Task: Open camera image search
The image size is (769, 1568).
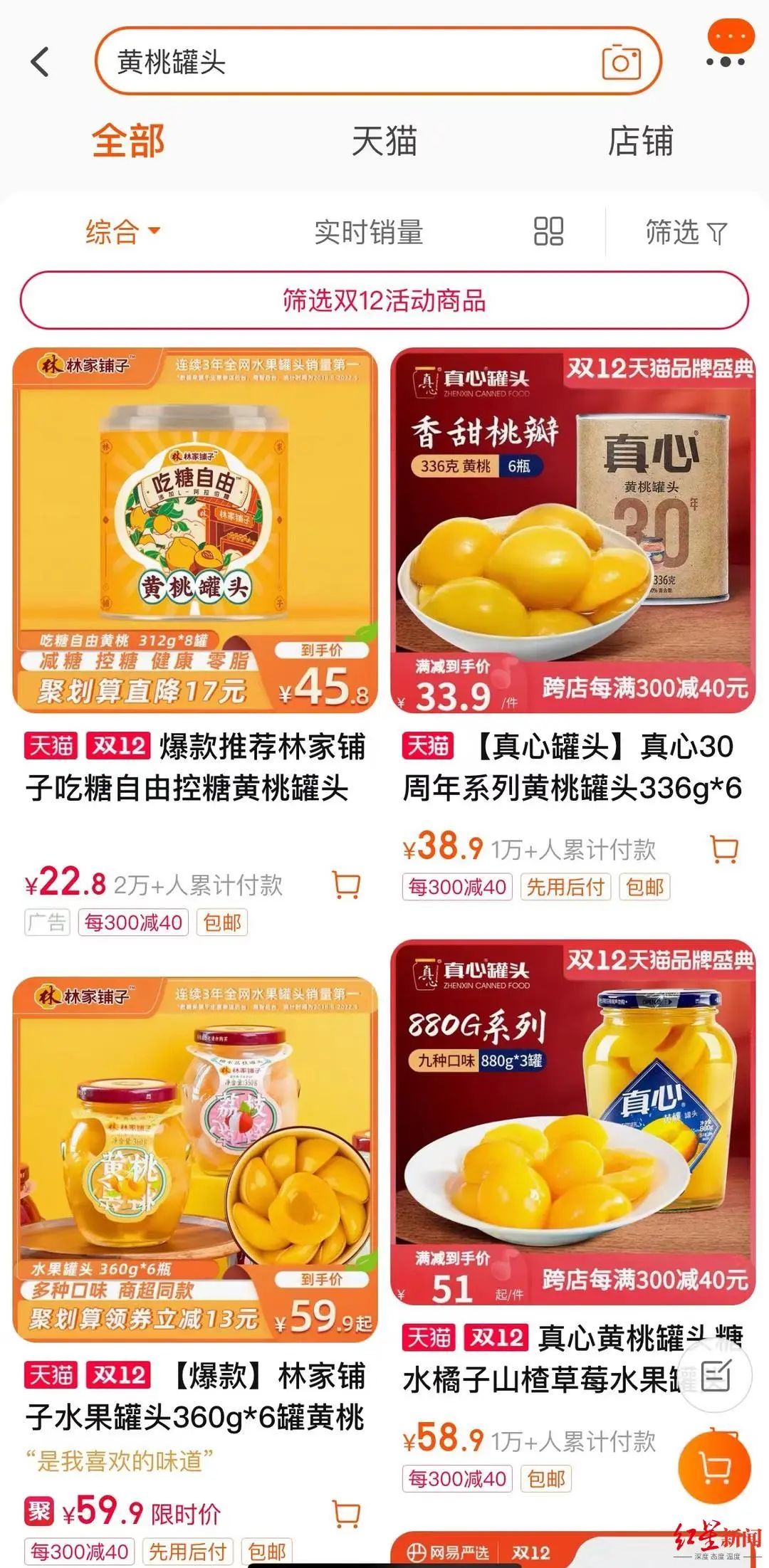Action: (621, 62)
